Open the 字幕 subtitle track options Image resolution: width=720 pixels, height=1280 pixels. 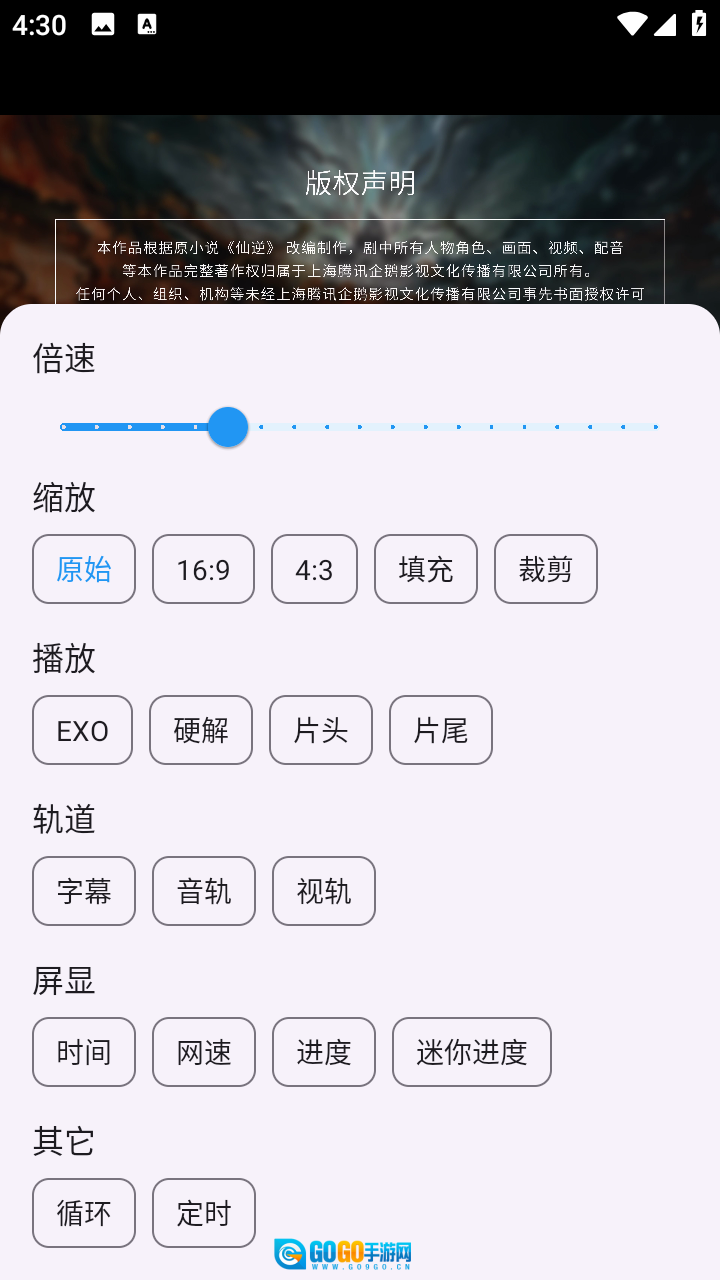[x=84, y=891]
